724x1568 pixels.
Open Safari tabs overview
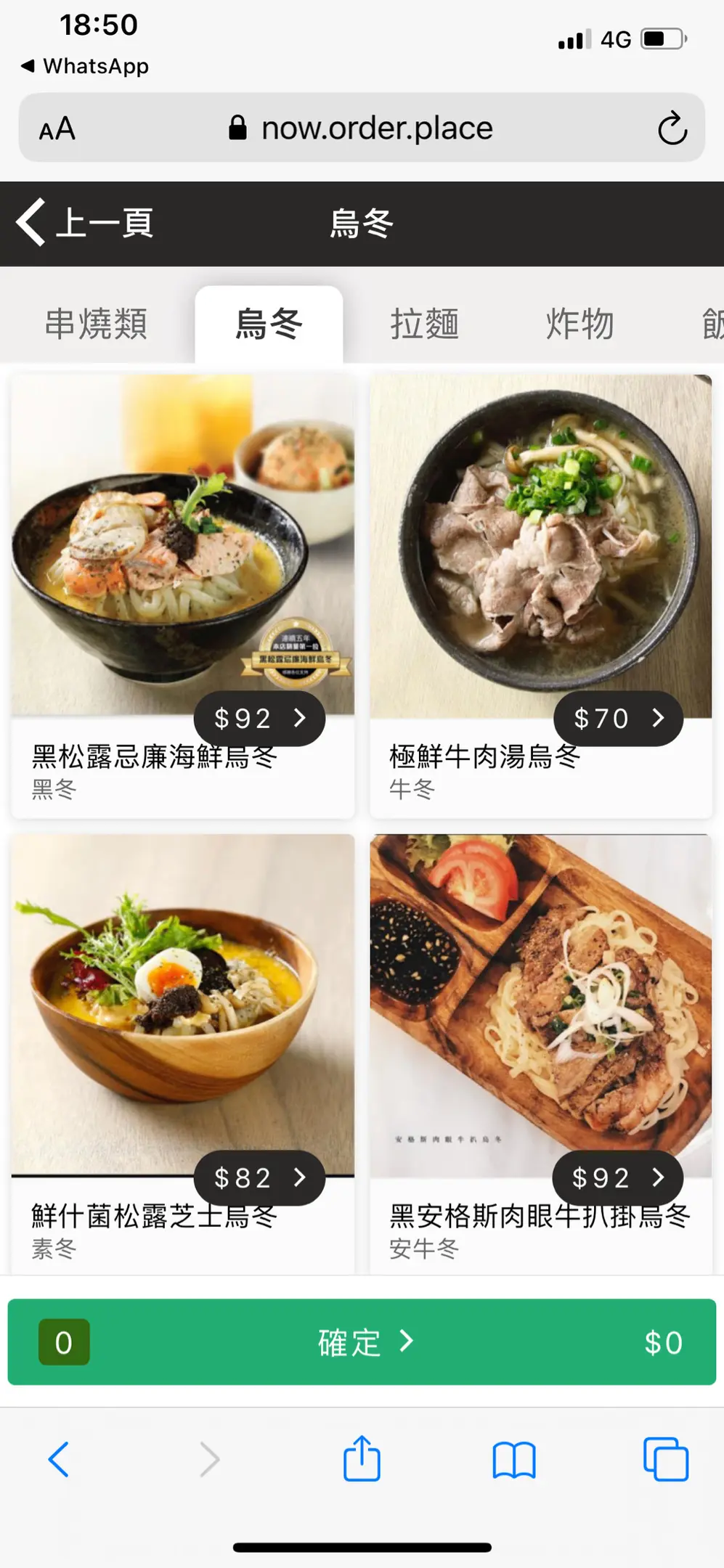coord(665,1459)
